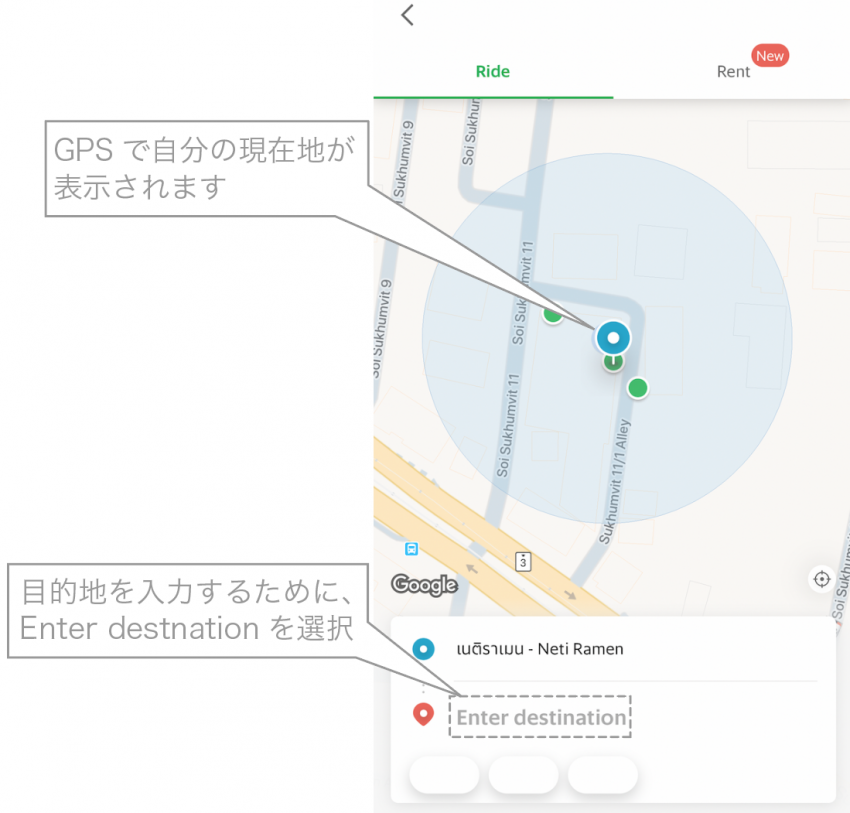Recenter map on current location
Screen dimensions: 850x813
click(822, 578)
